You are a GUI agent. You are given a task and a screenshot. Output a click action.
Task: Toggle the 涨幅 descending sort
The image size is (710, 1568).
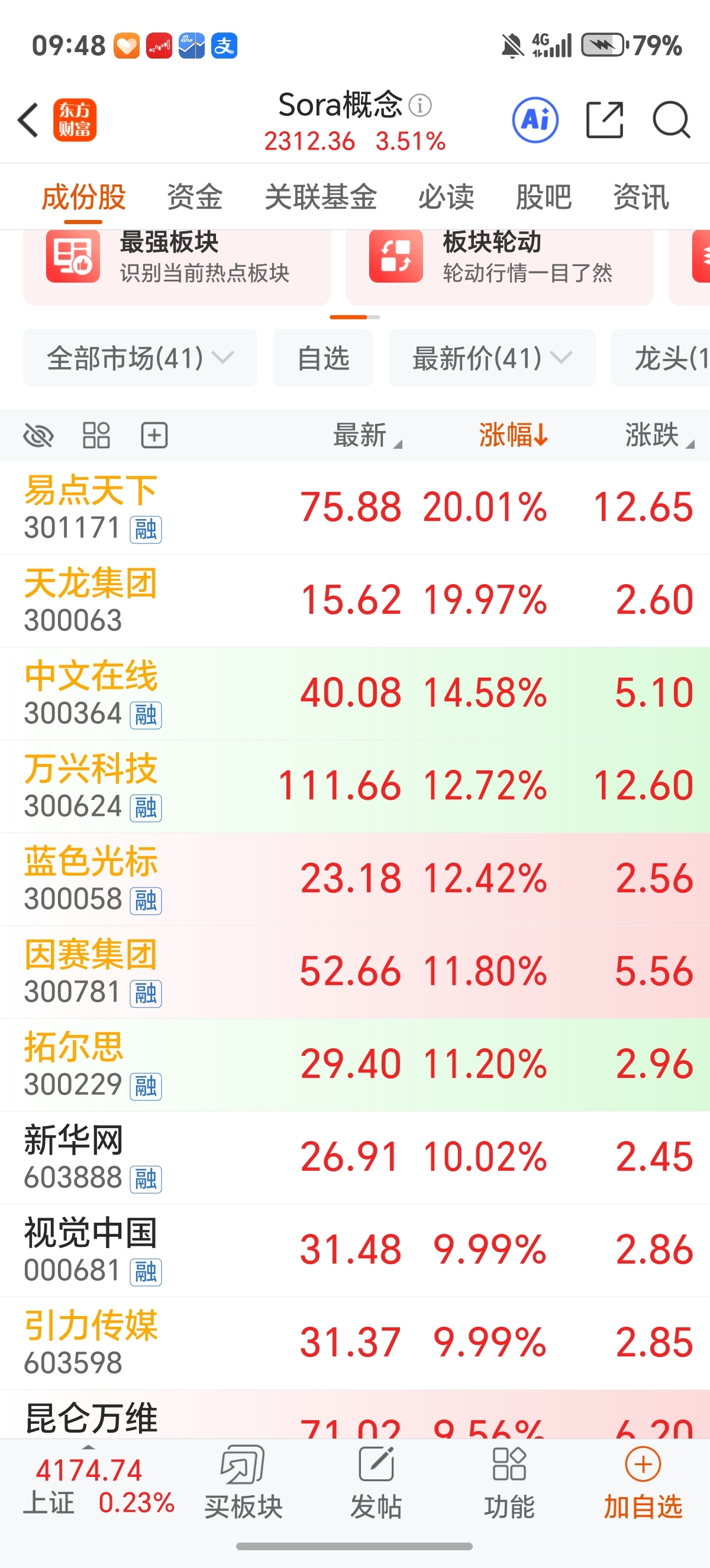click(513, 435)
